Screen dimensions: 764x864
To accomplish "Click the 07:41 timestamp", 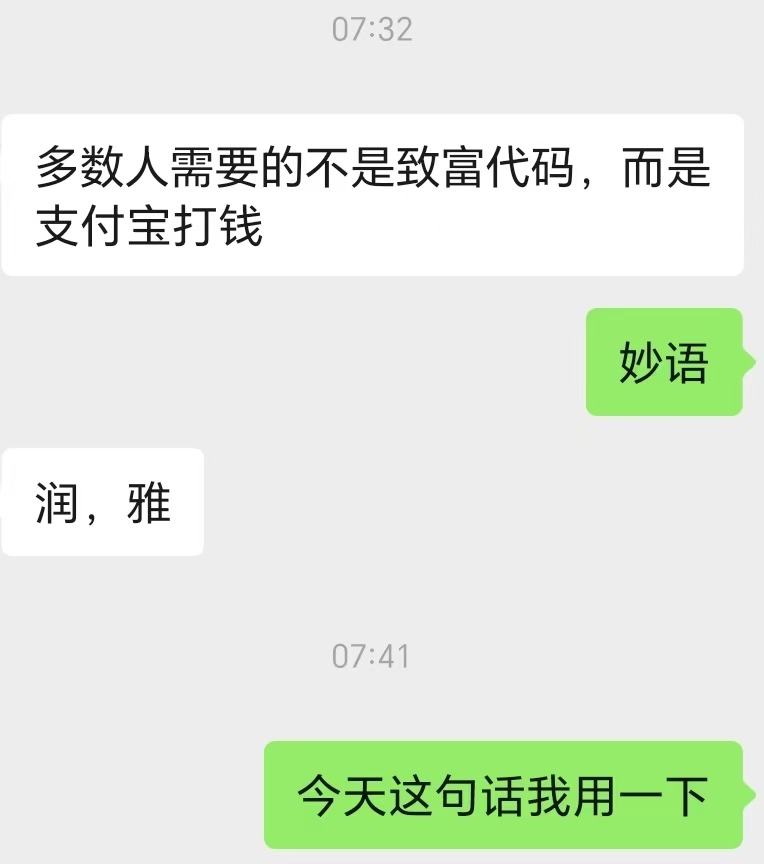I will 371,655.
